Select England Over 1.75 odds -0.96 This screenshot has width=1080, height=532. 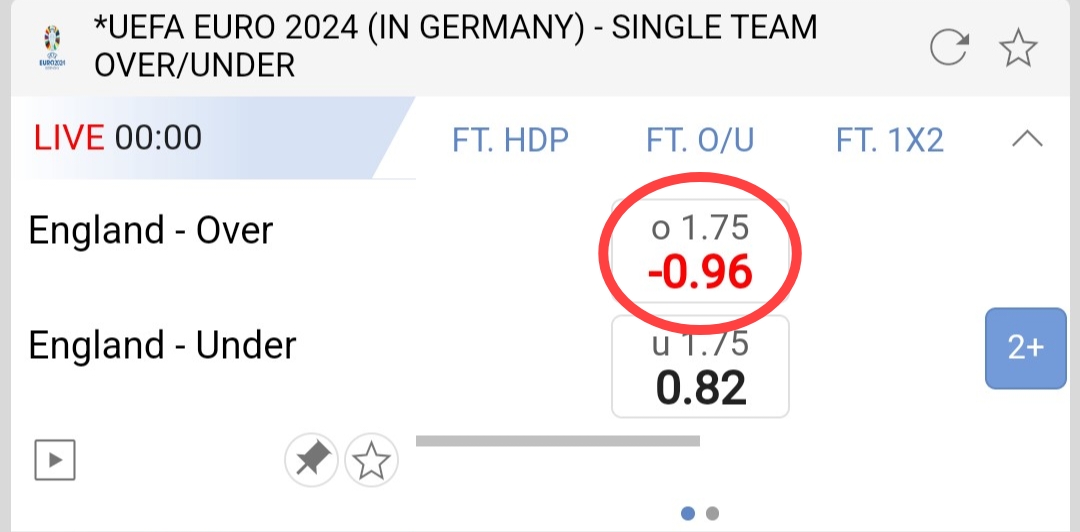[x=700, y=252]
